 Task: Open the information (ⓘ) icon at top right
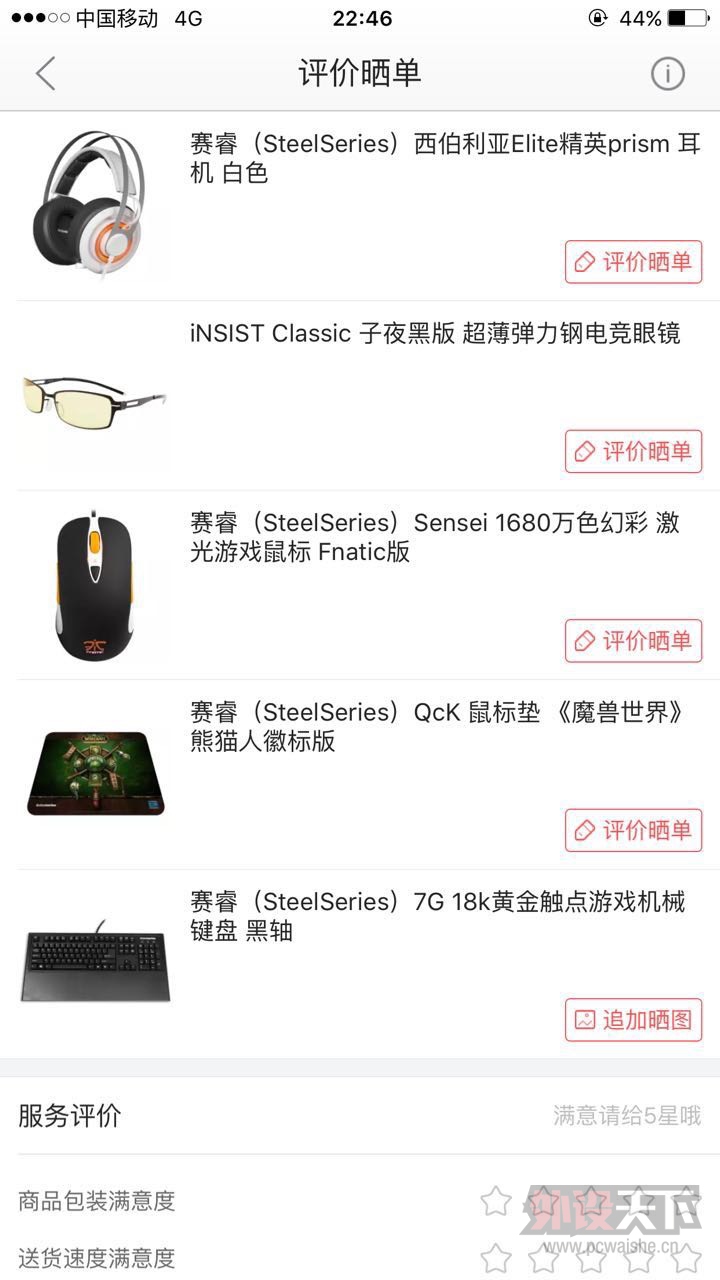[667, 73]
